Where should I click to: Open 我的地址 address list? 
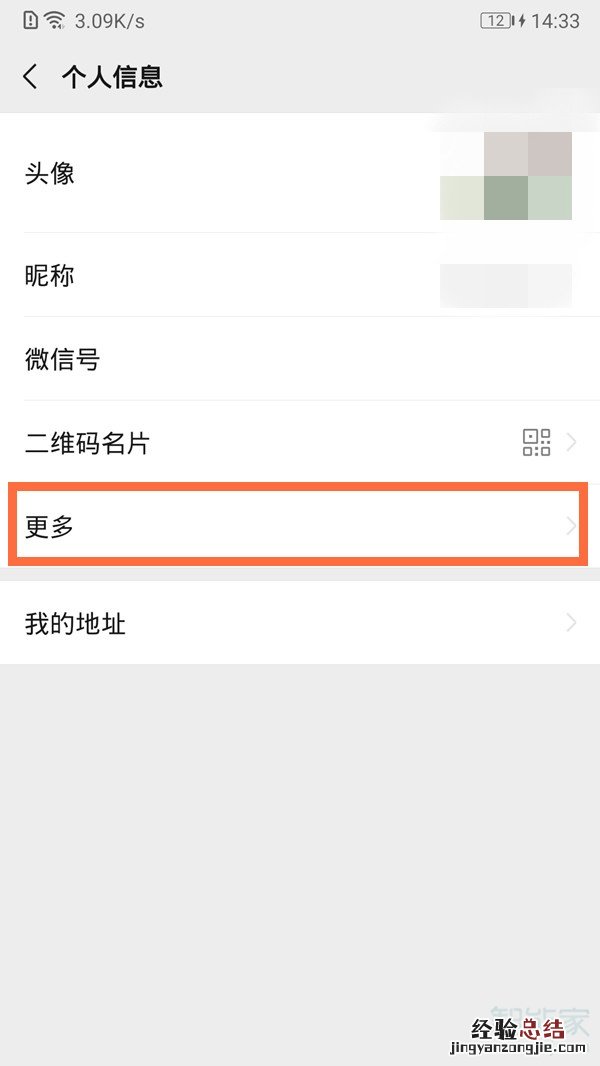tap(300, 624)
